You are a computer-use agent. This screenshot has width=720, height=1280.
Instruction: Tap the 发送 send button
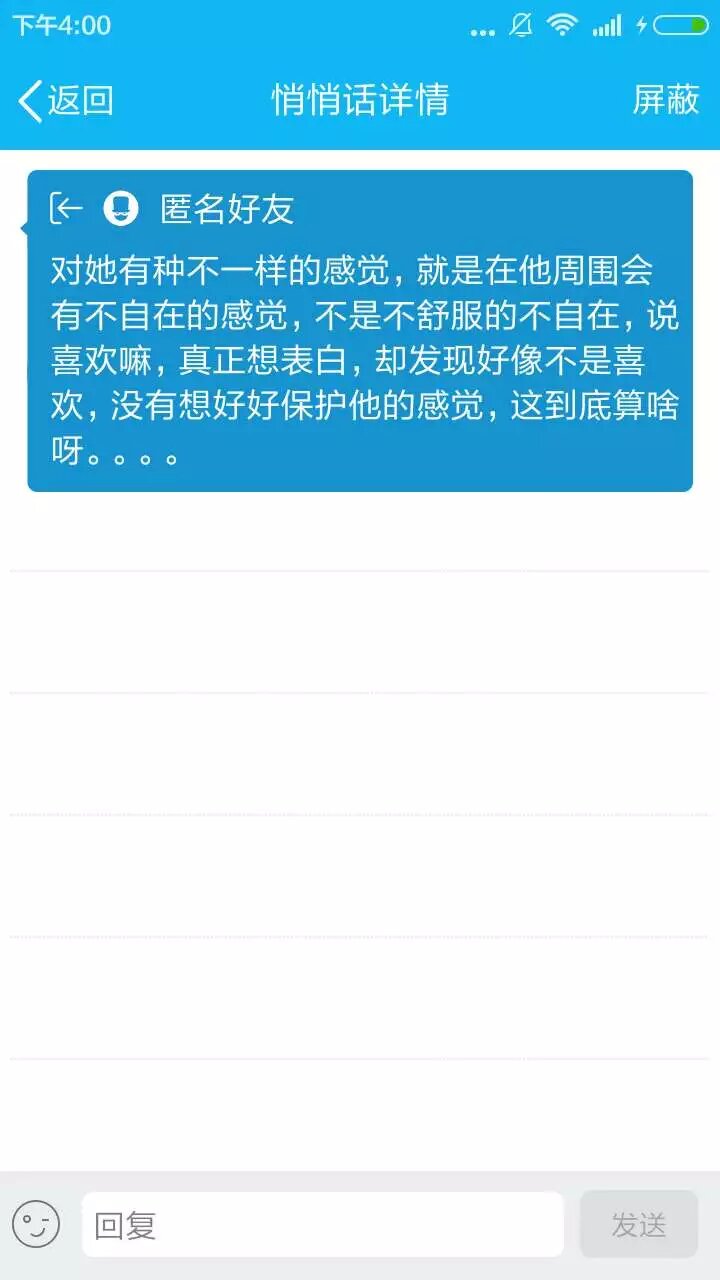point(638,1224)
